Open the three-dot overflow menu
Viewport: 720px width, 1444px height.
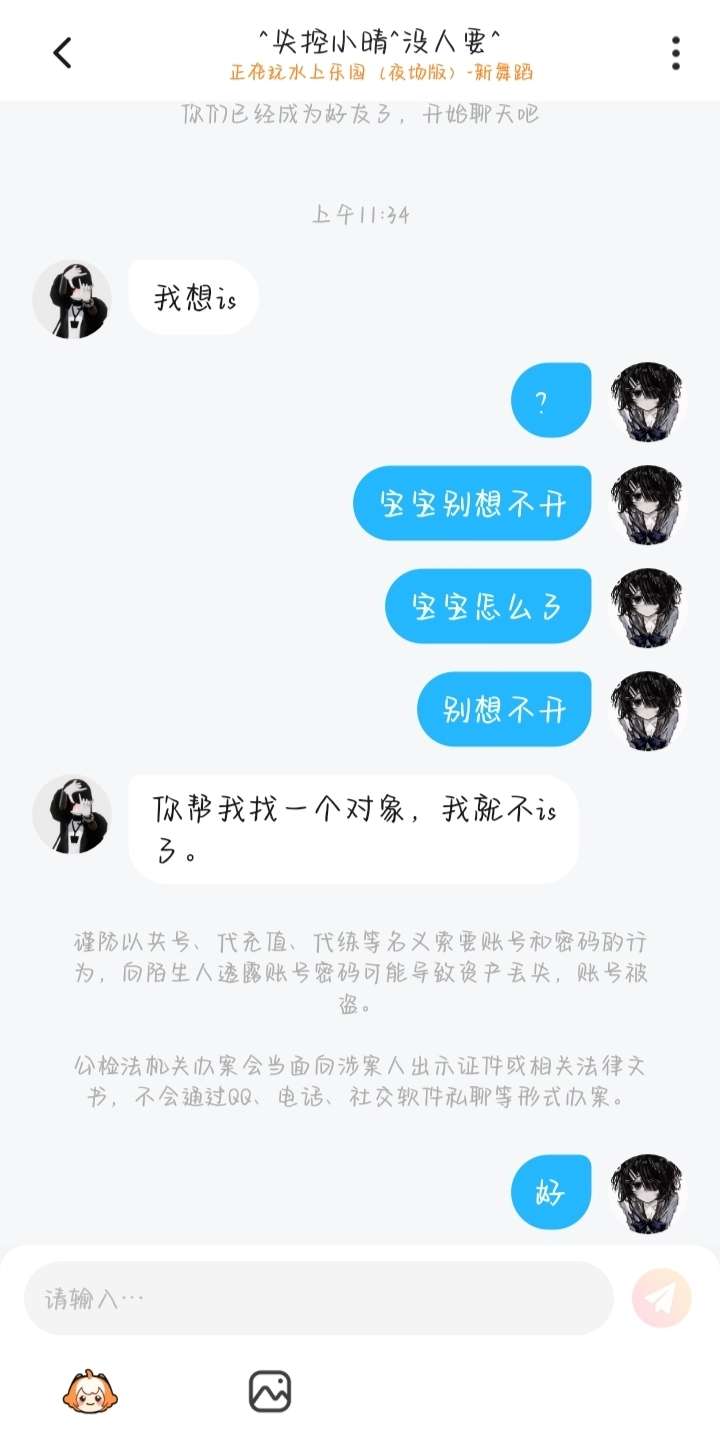coord(676,53)
